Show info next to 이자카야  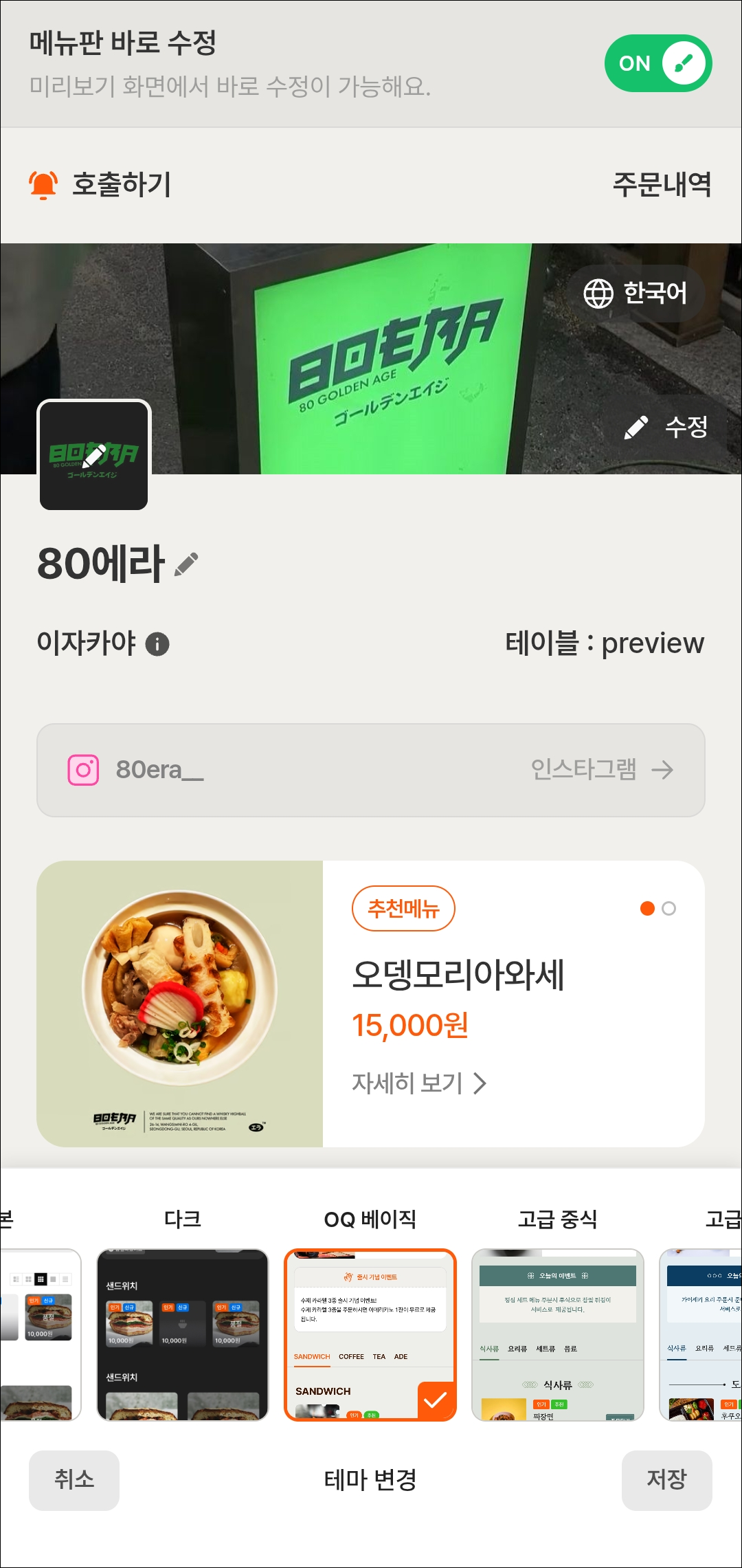point(157,644)
